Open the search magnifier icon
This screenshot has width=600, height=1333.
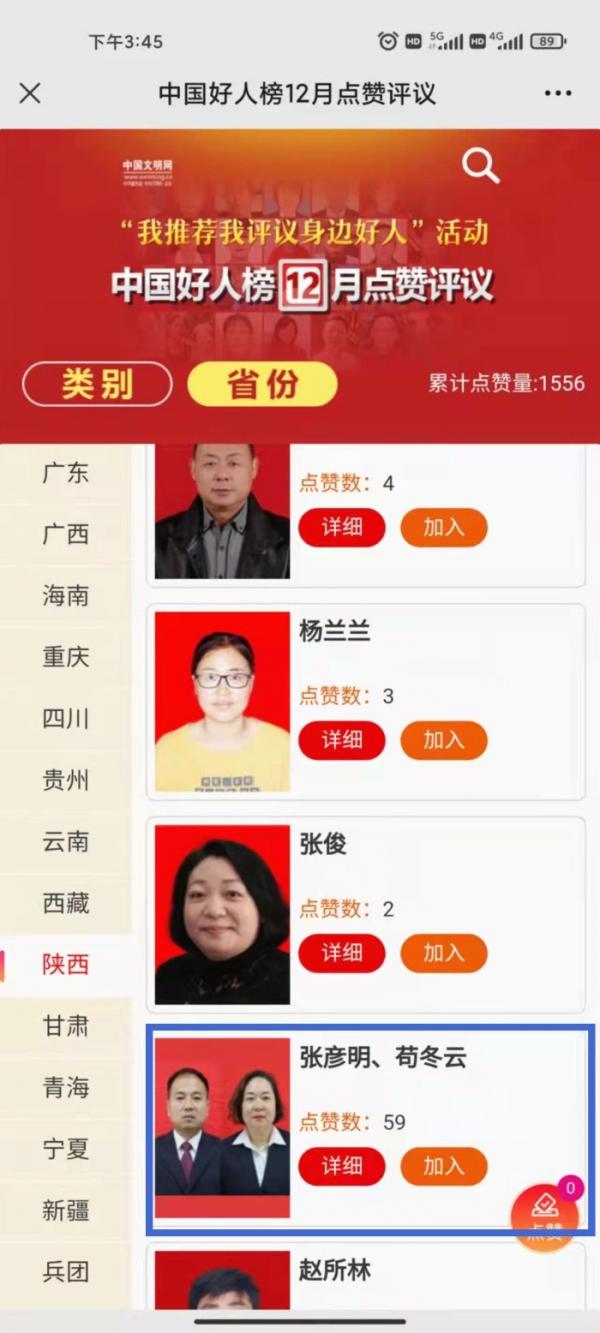480,166
